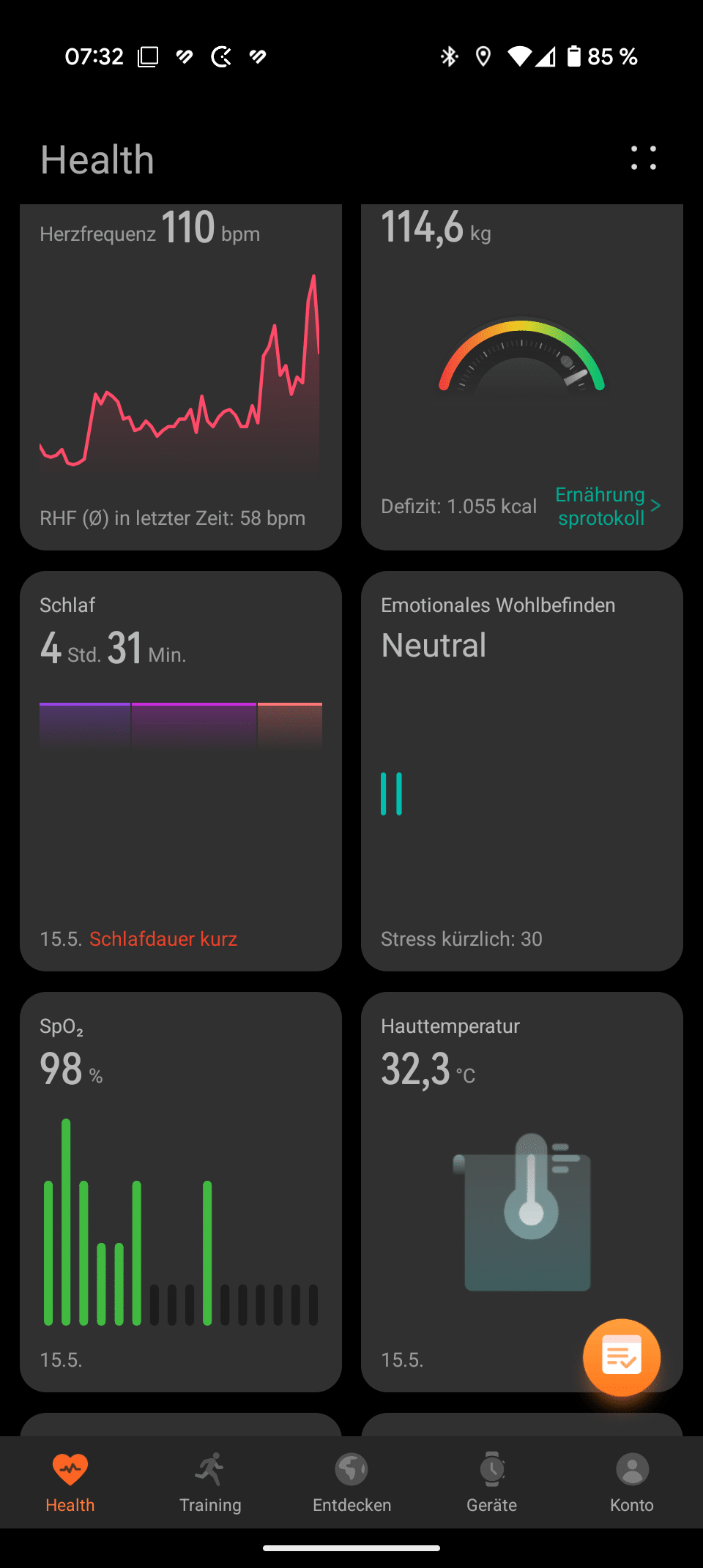
Task: Open the weight card showing 114,6 kg
Action: (x=521, y=351)
